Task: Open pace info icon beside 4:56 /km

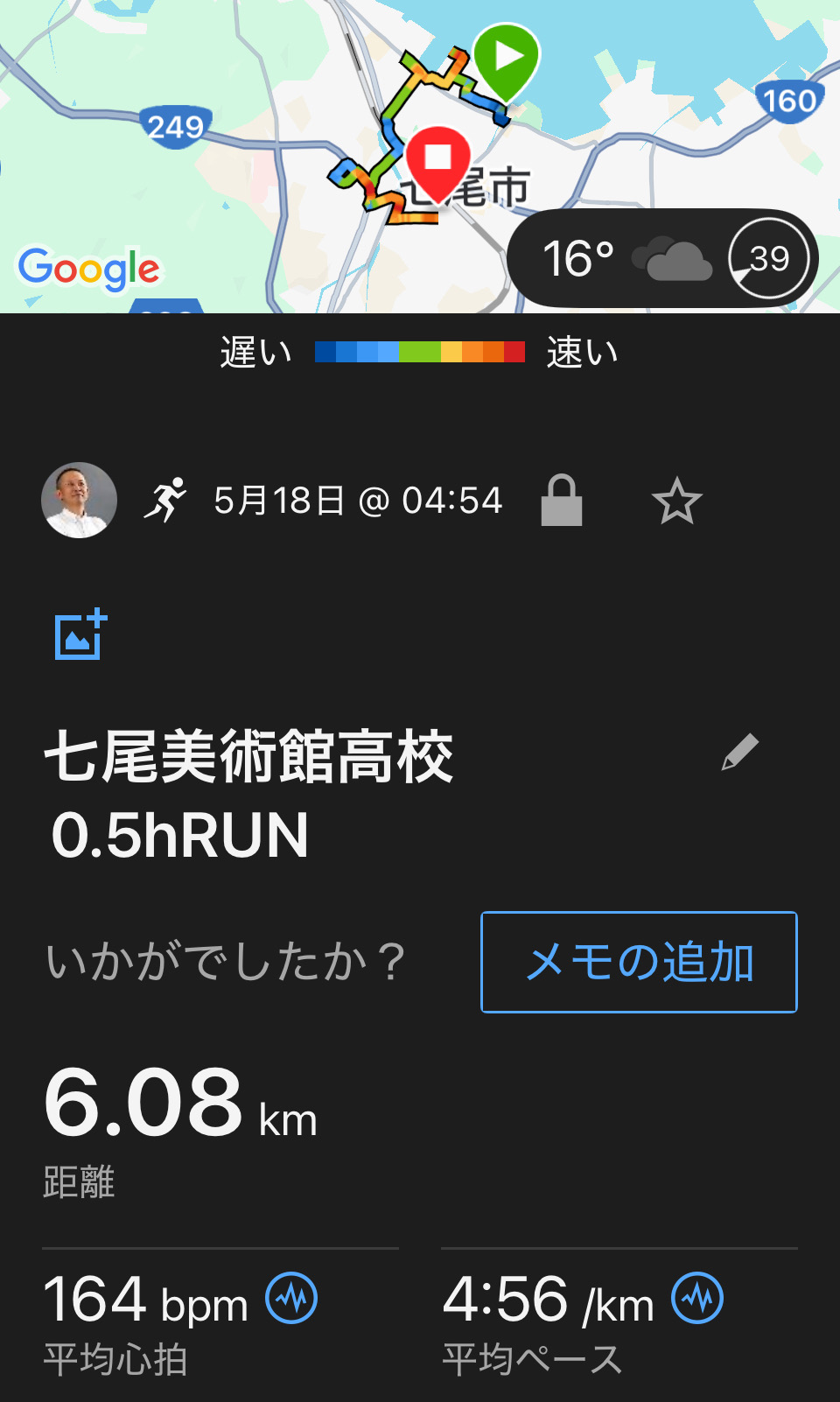Action: [697, 1298]
